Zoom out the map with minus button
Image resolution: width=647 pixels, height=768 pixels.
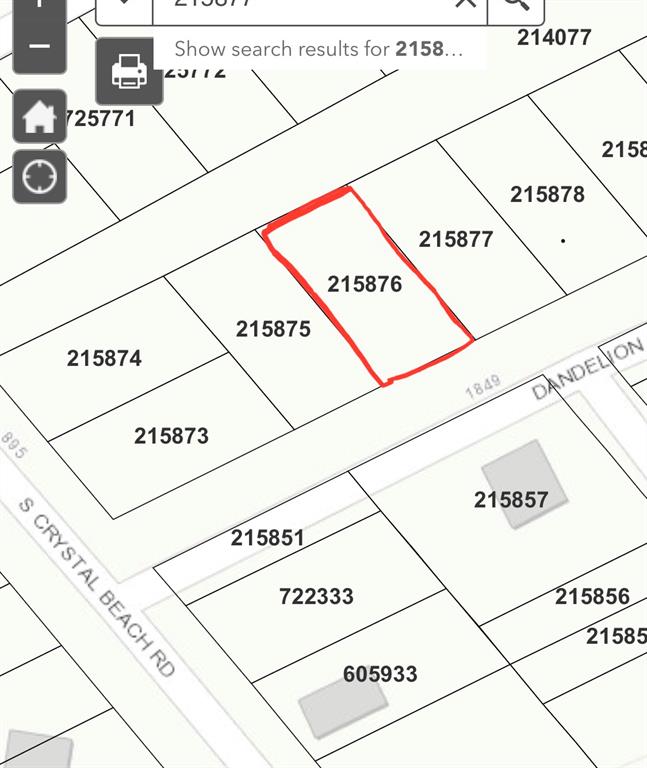pos(39,47)
